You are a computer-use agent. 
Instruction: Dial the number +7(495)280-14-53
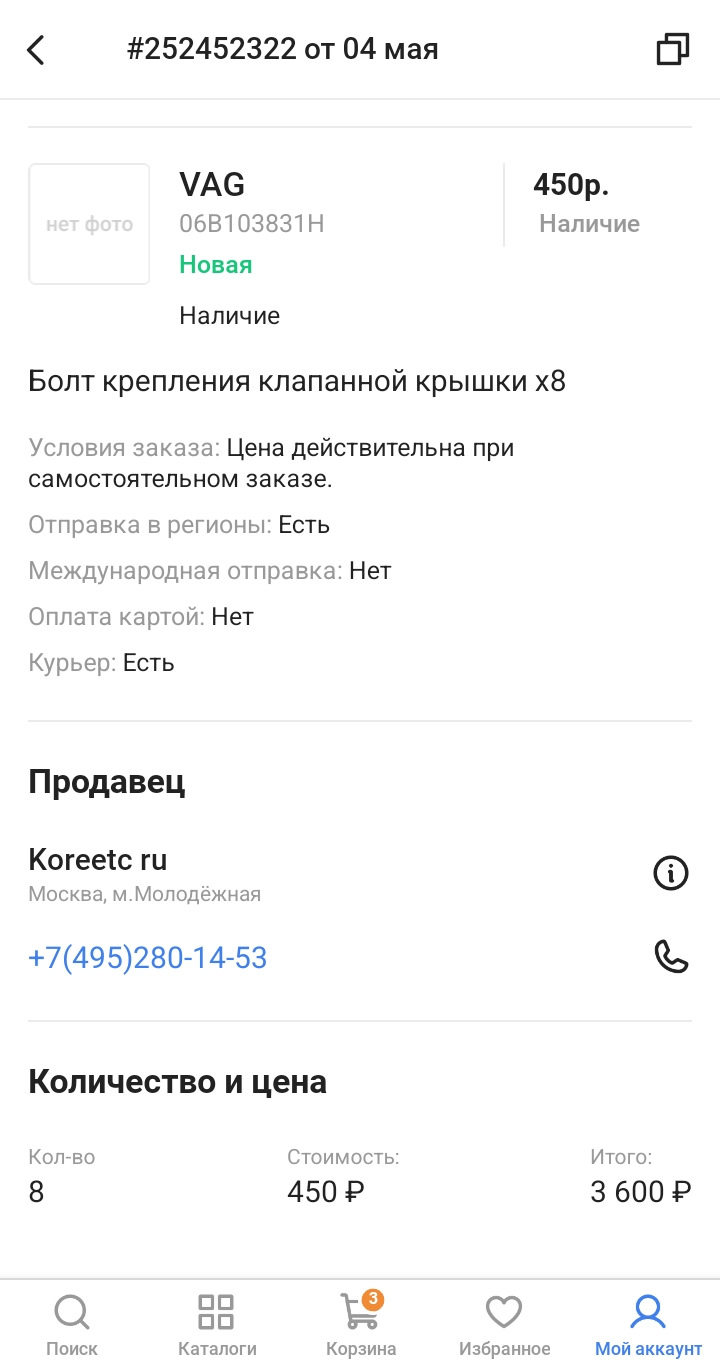(x=148, y=956)
